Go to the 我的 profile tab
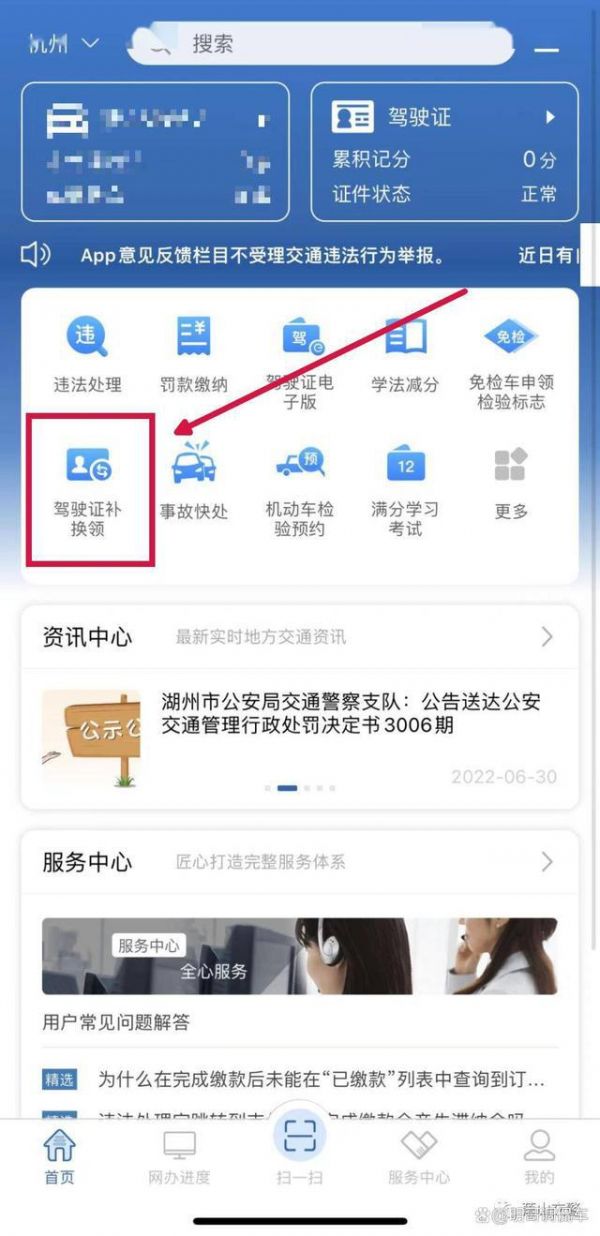600x1236 pixels. tap(539, 1156)
